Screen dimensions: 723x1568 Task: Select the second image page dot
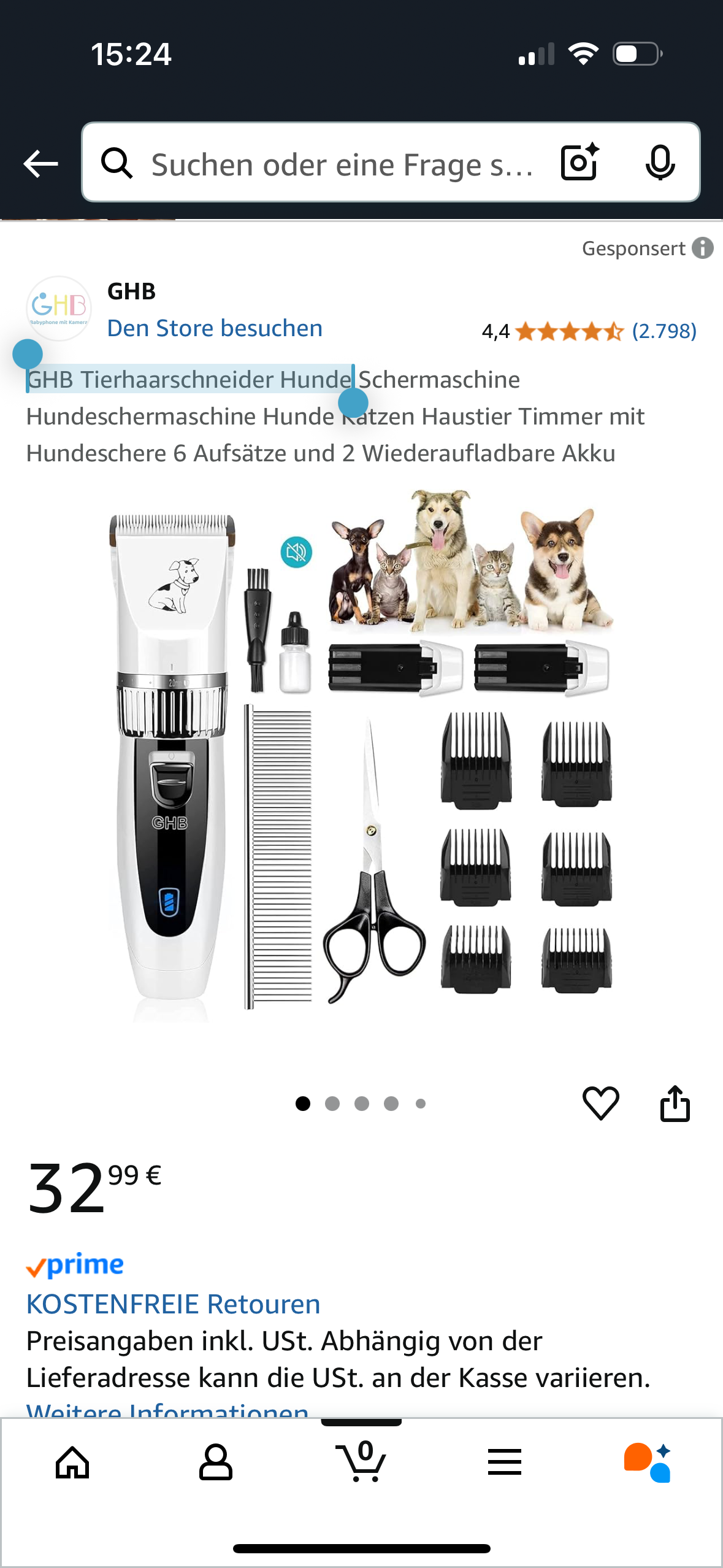pos(332,1104)
